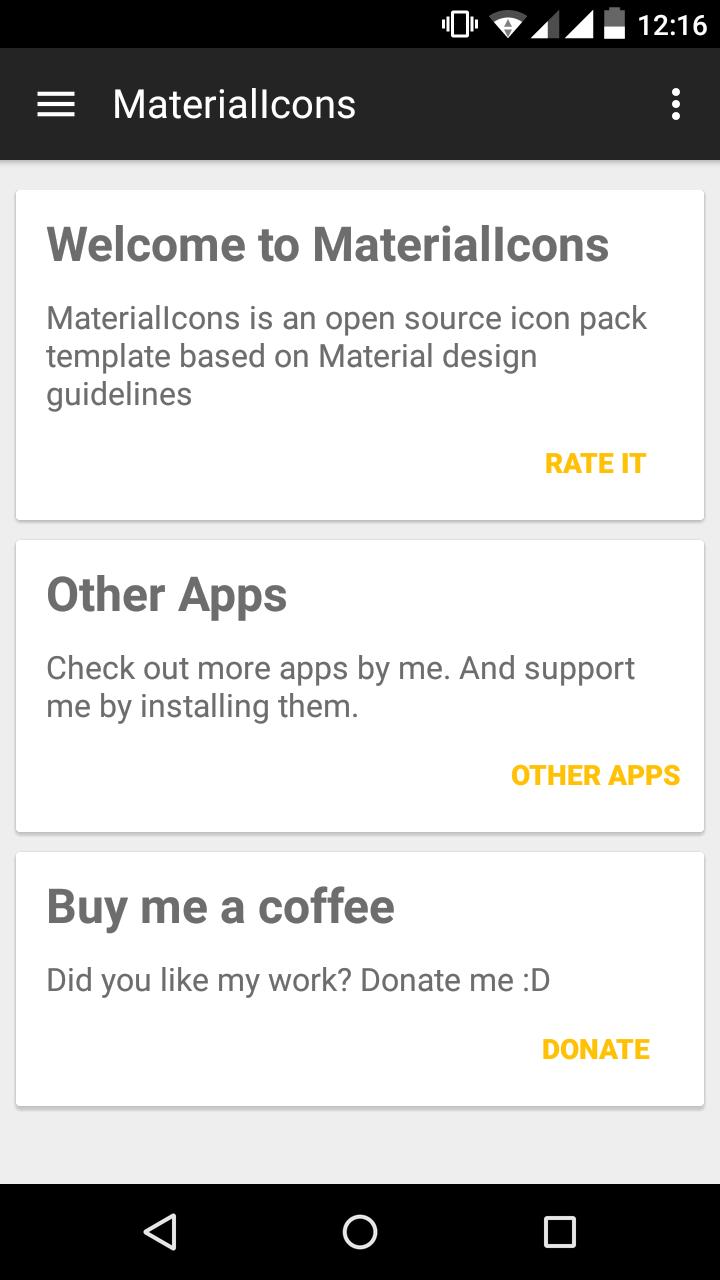This screenshot has width=720, height=1280.
Task: Tap OTHER APPS to see more apps
Action: click(596, 775)
